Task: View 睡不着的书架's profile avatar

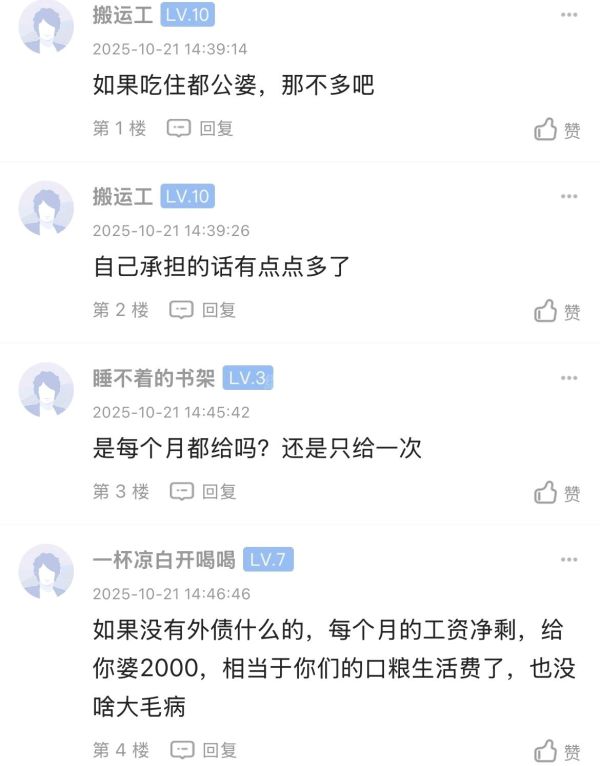Action: click(47, 390)
